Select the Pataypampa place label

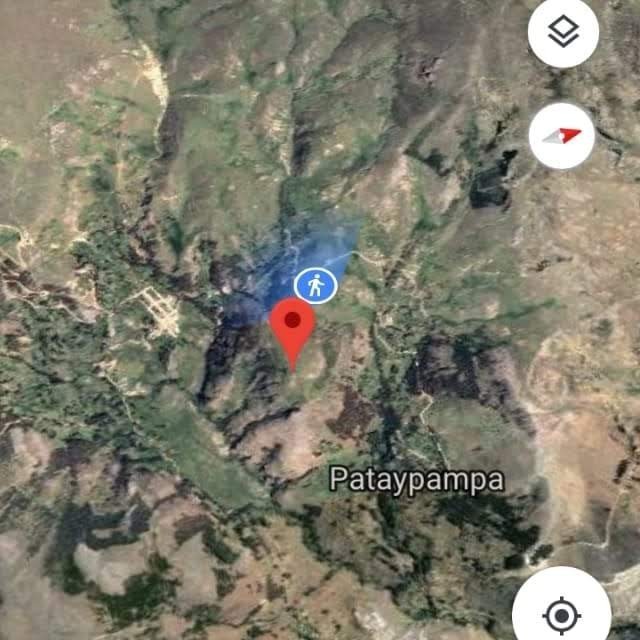click(x=417, y=480)
